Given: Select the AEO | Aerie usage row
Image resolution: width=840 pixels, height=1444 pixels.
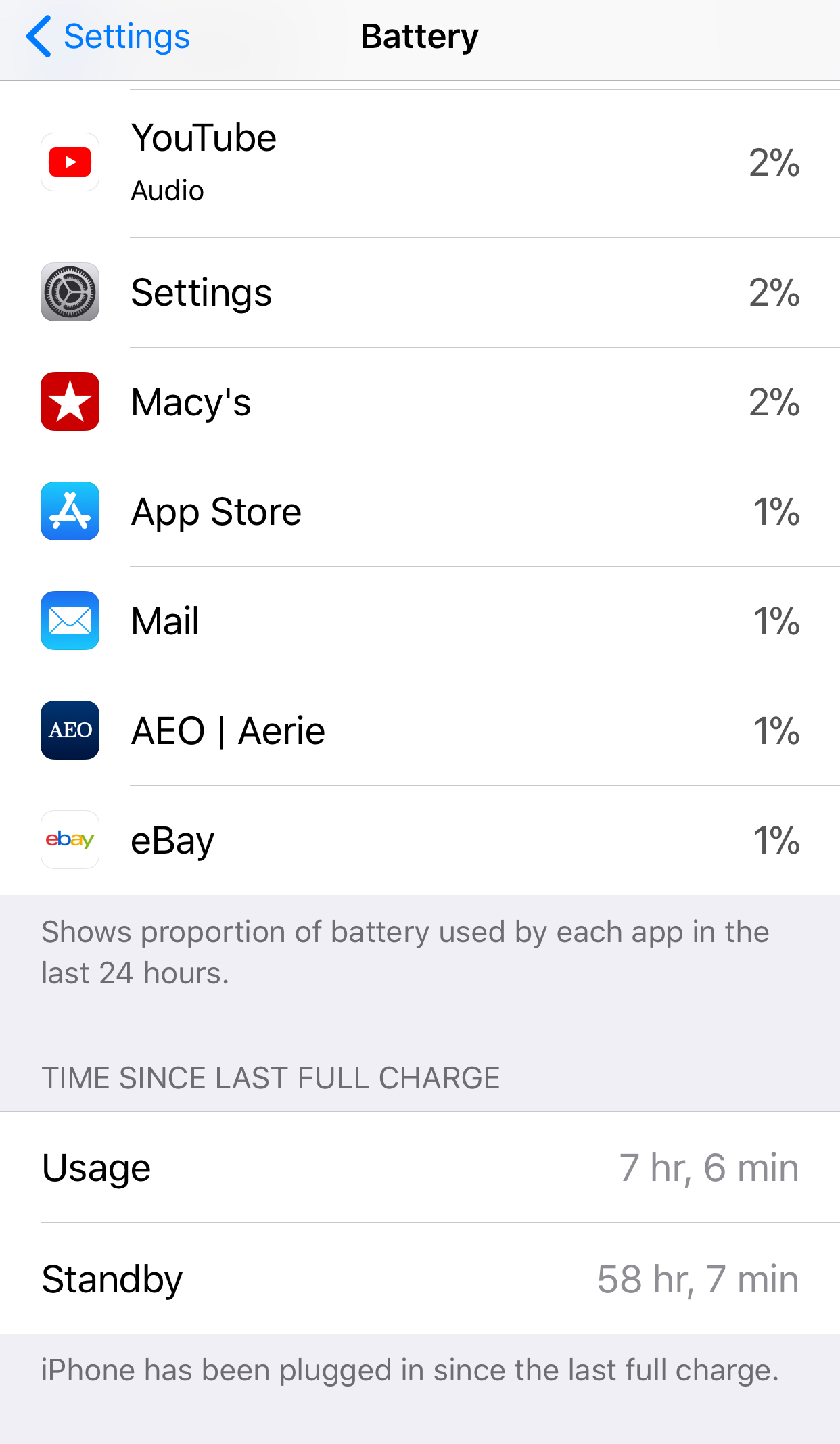Looking at the screenshot, I should (x=420, y=731).
